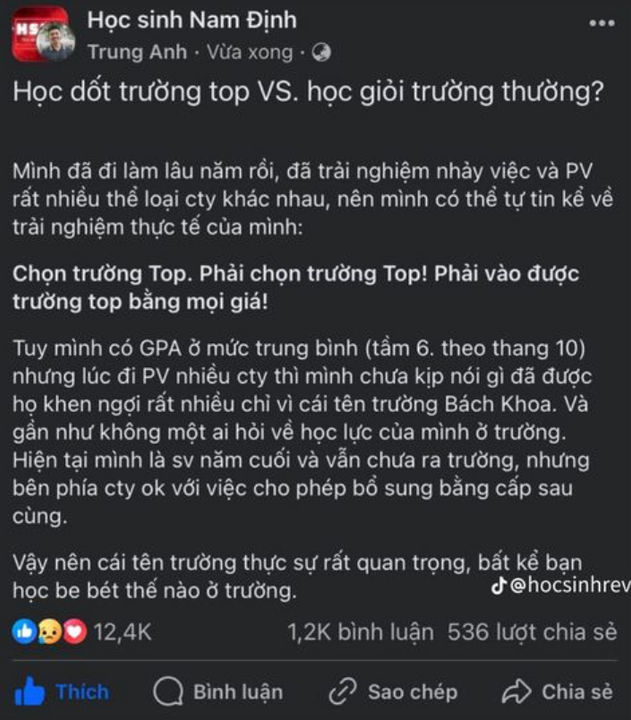The width and height of the screenshot is (631, 720).
Task: Open the 1,2K bình luận comments
Action: (360, 632)
